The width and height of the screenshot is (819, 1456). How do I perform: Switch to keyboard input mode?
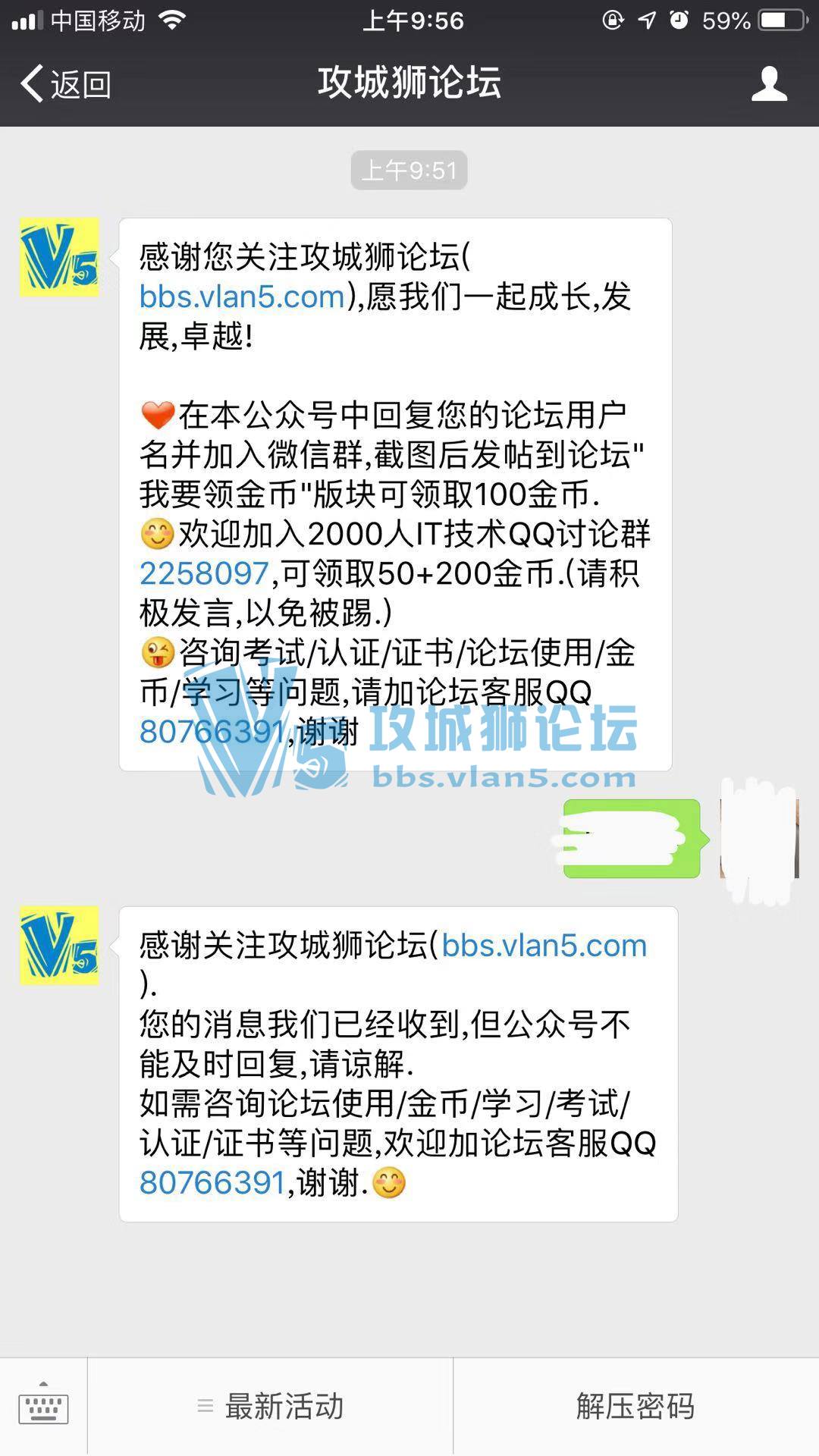click(43, 1407)
